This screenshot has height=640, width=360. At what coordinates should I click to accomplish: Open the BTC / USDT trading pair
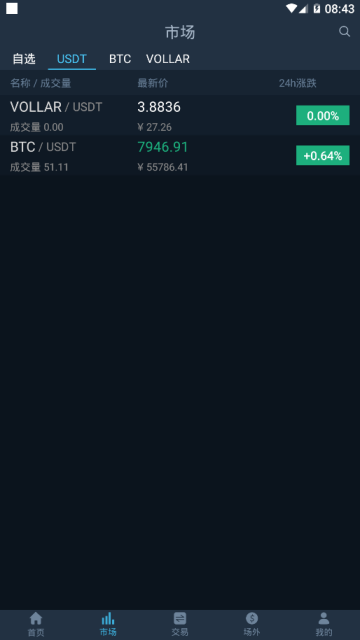(x=180, y=156)
